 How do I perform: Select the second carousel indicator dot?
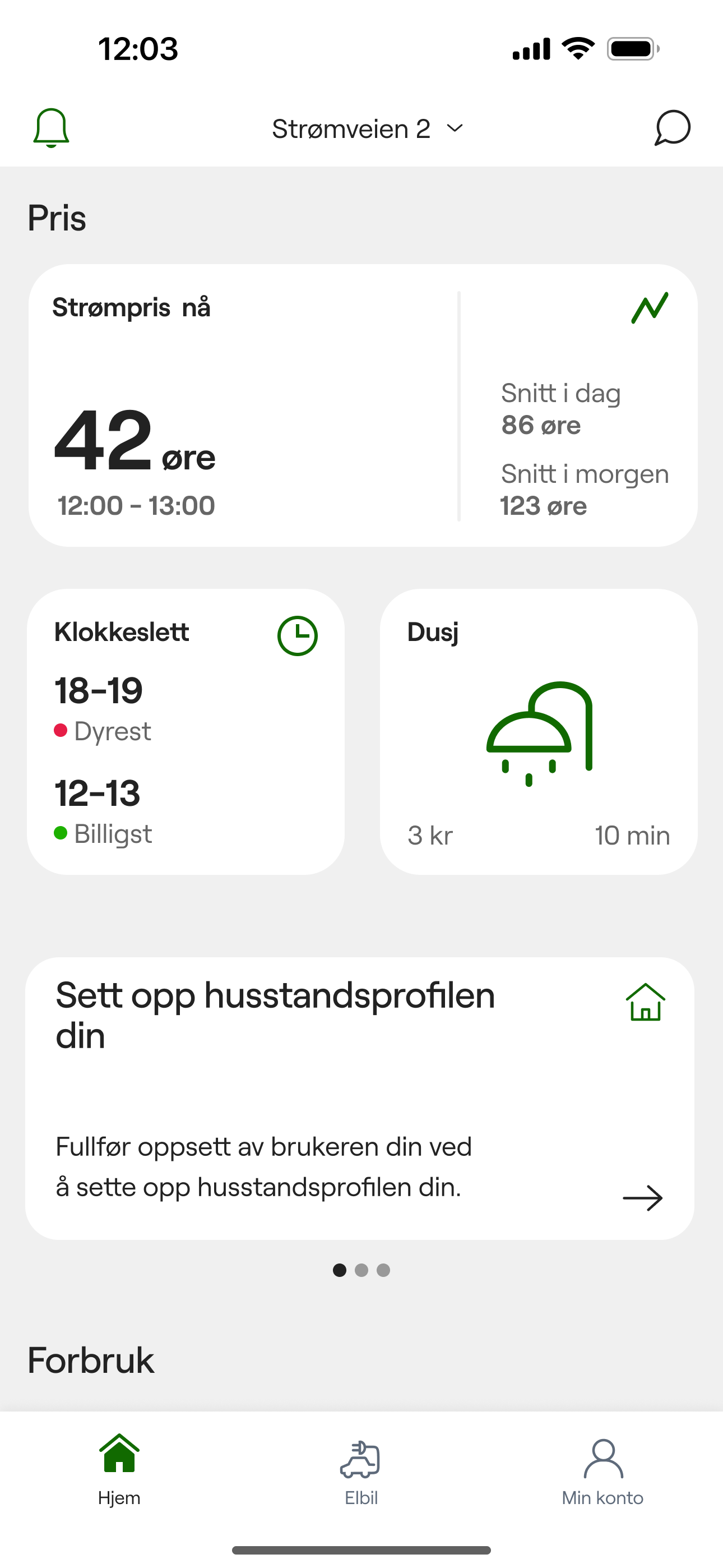point(361,1270)
